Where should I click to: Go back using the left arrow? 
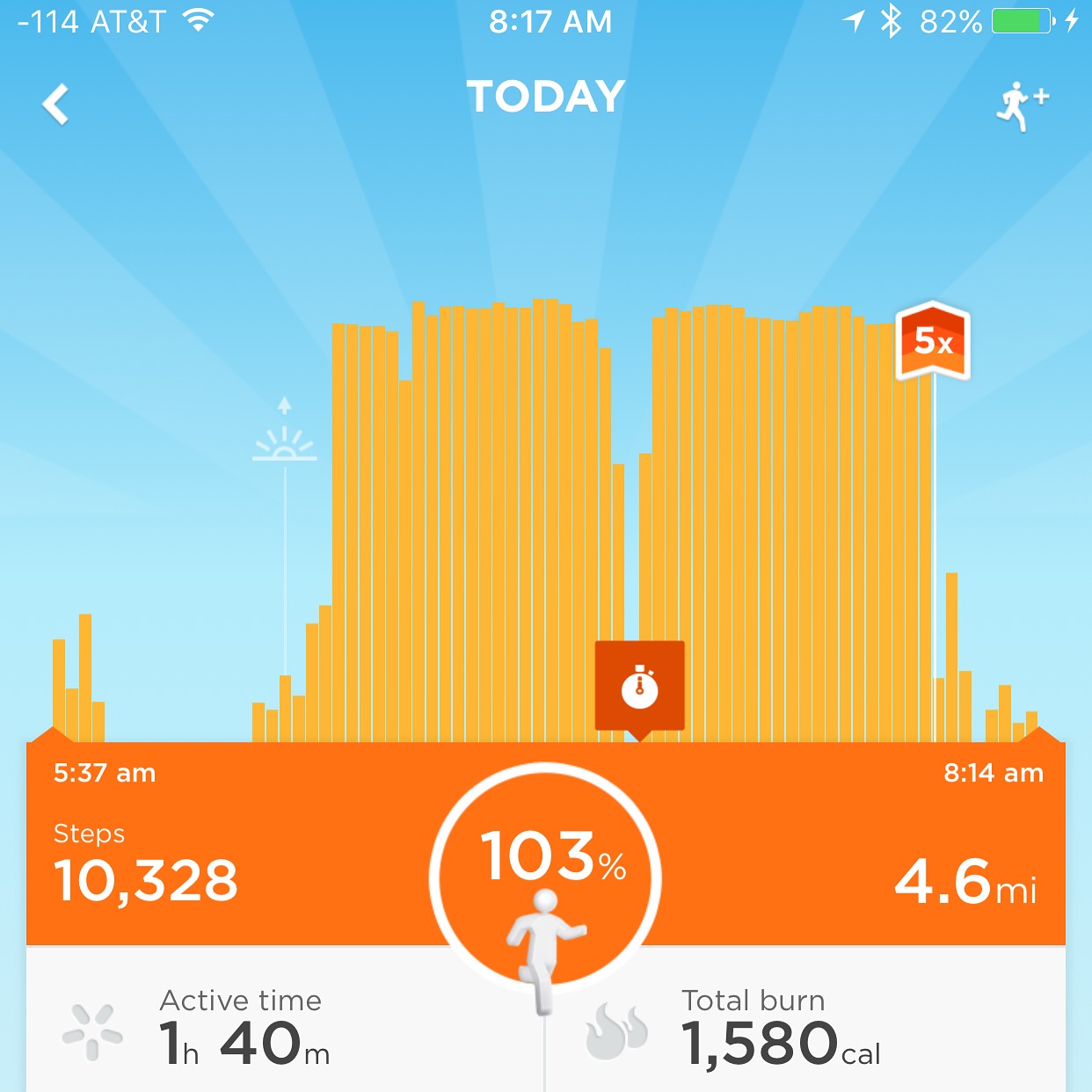point(55,105)
